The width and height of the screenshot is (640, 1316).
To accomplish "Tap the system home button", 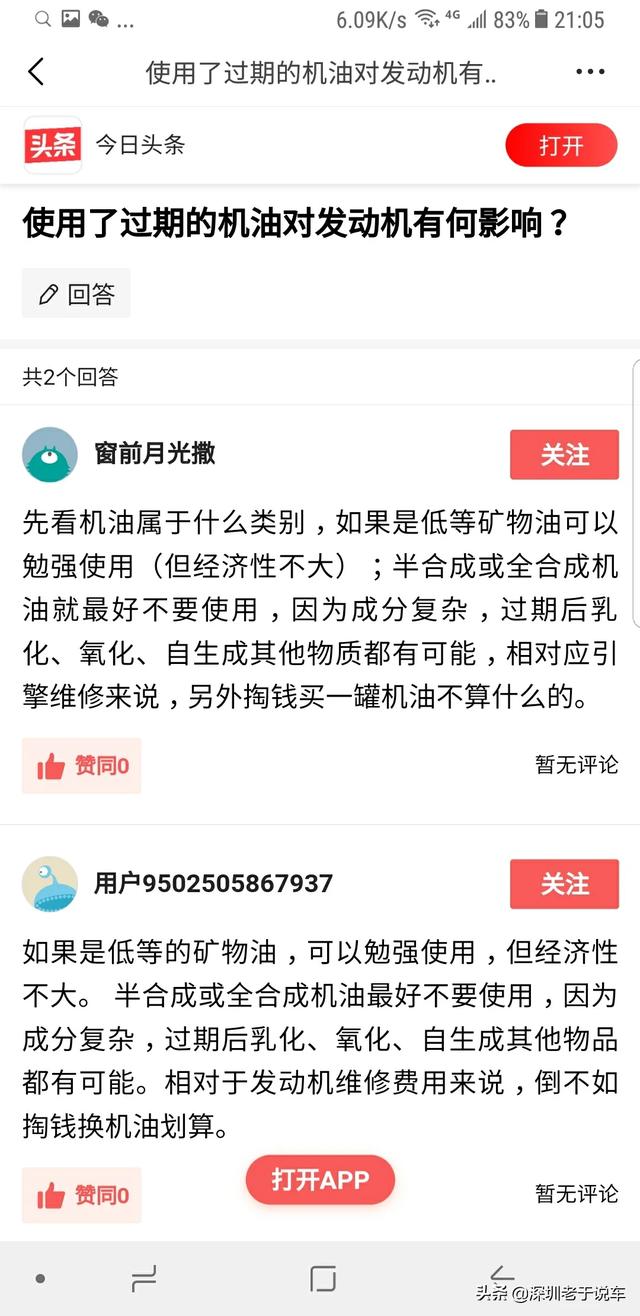I will 322,1279.
